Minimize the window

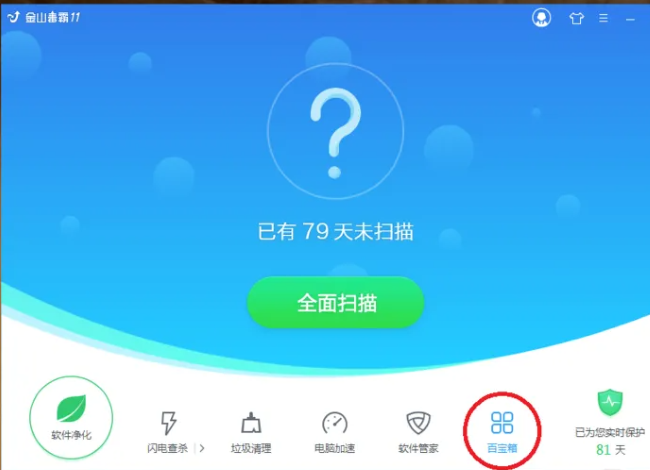click(x=630, y=17)
